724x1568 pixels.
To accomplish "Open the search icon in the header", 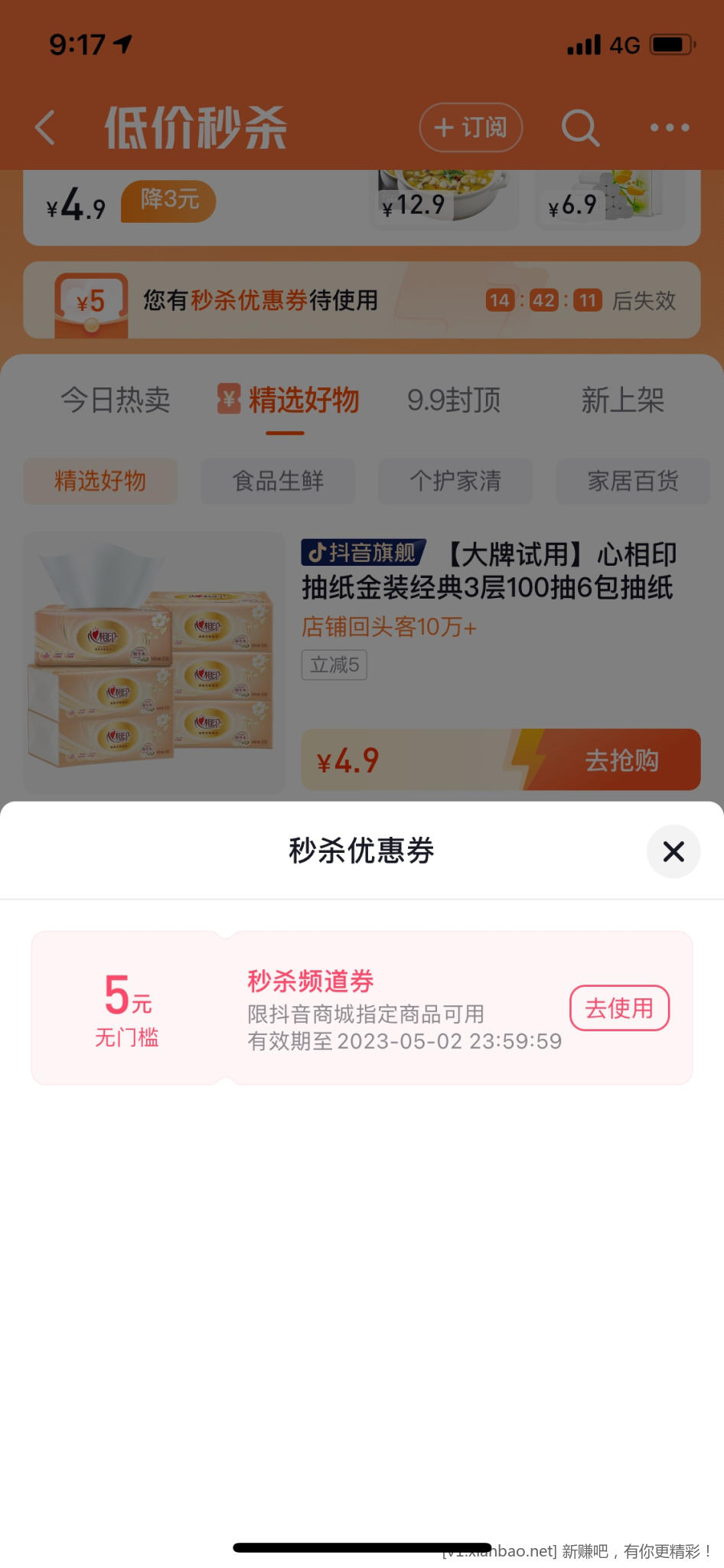I will (579, 127).
